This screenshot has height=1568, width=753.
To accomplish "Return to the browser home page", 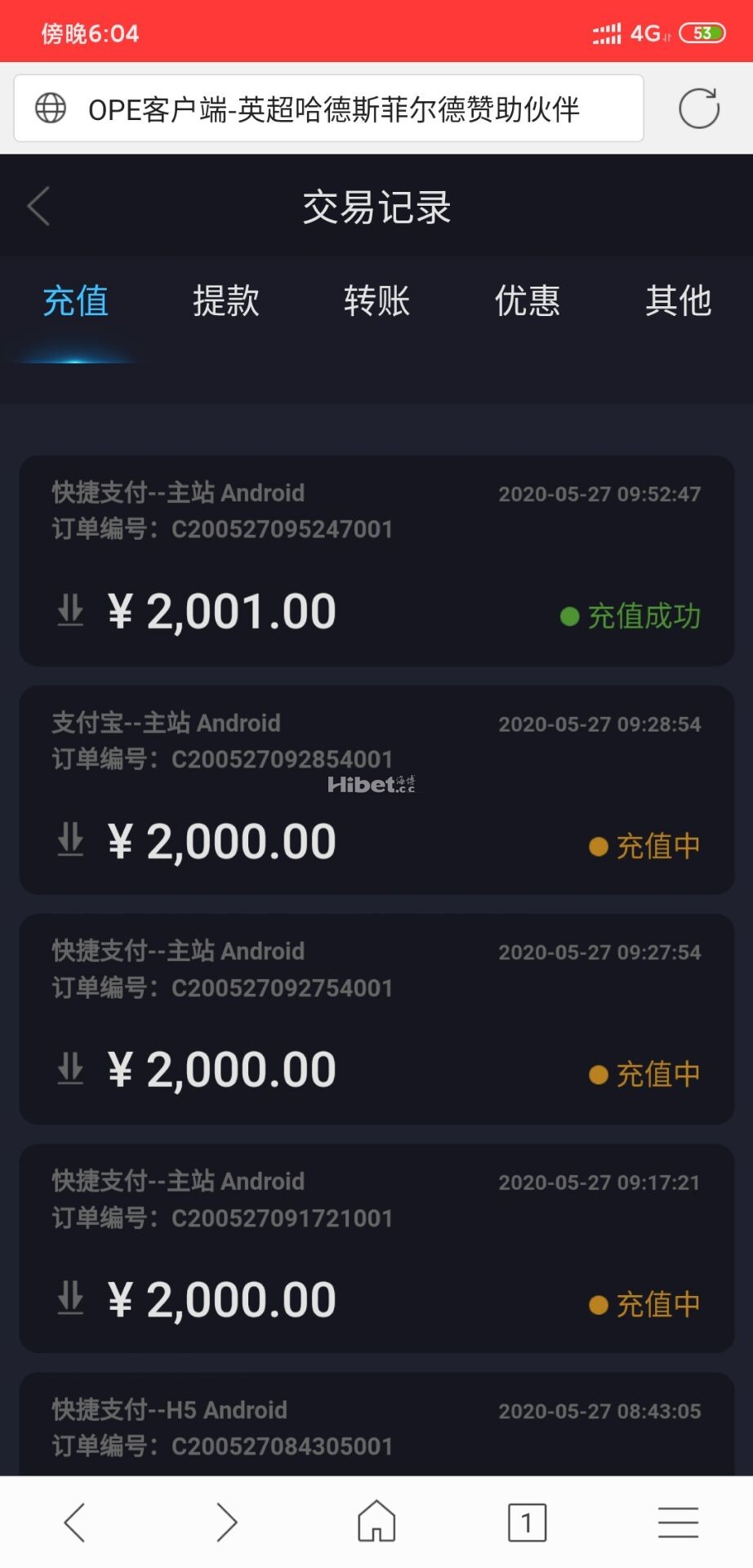I will pos(376,1522).
